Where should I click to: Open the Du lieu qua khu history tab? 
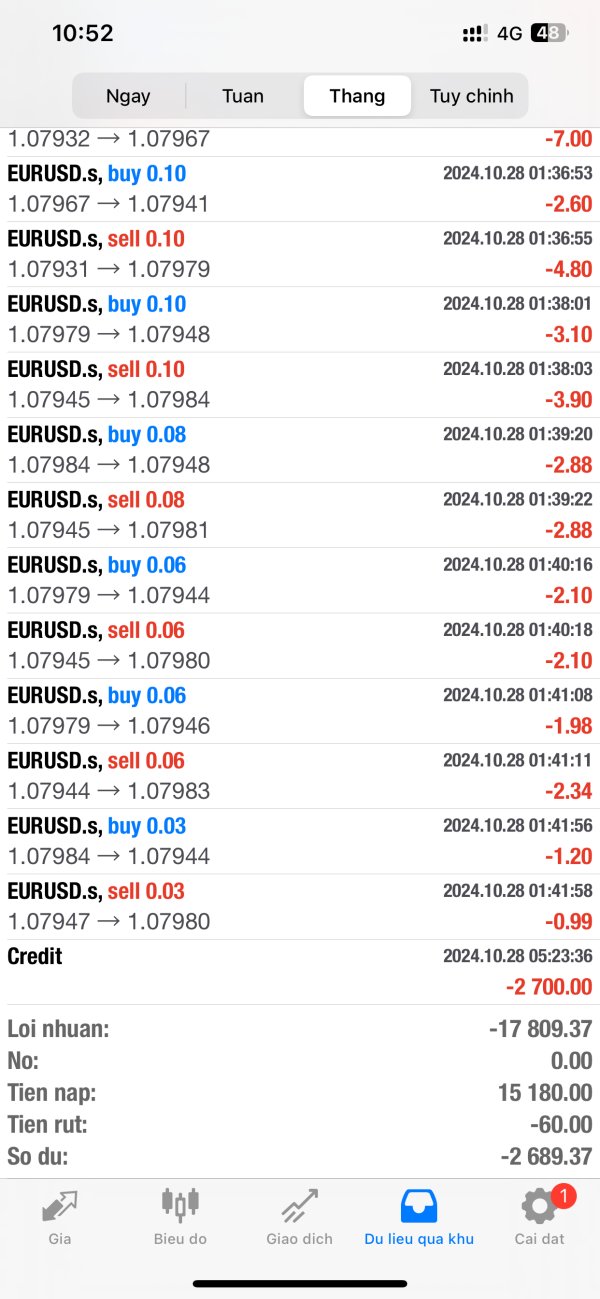(x=419, y=1217)
